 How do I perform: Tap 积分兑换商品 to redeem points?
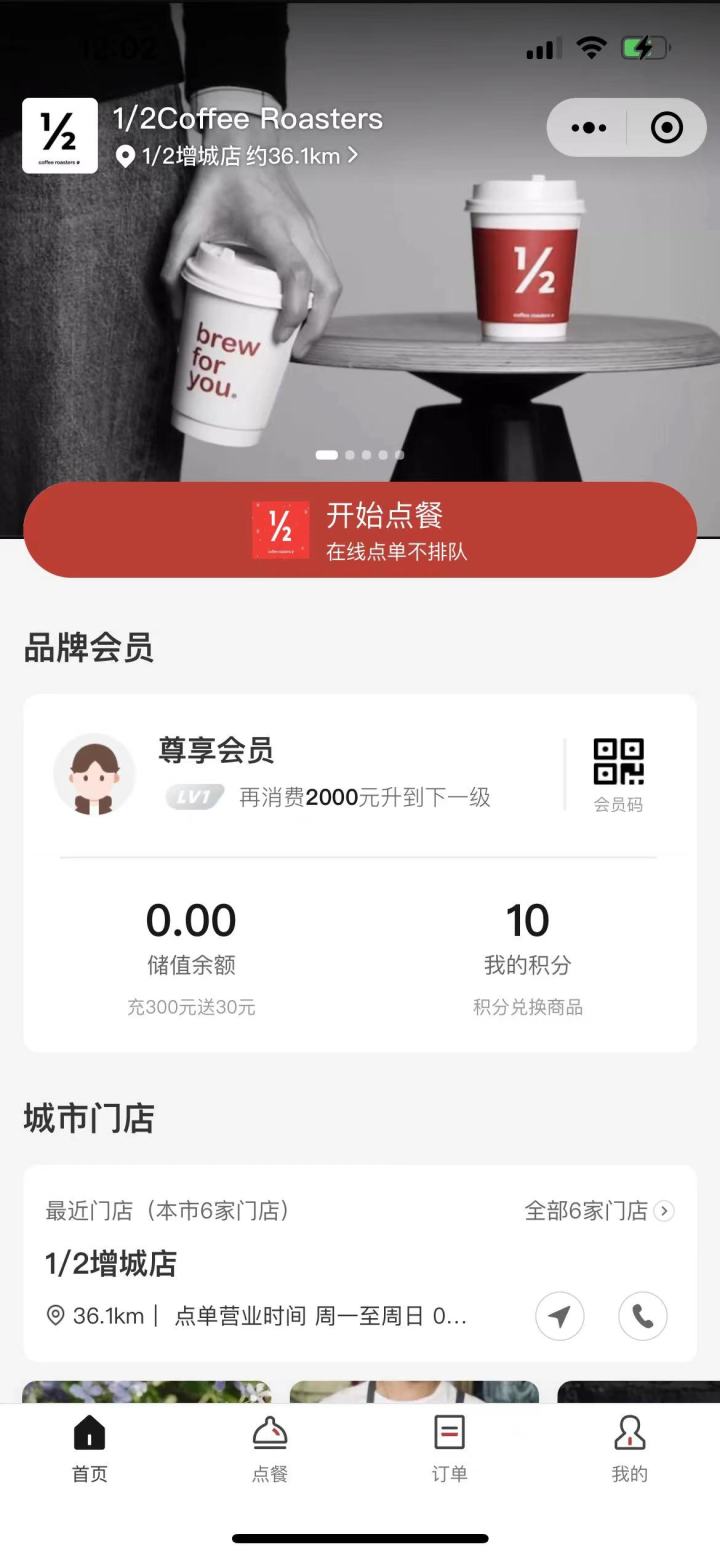tap(528, 1007)
